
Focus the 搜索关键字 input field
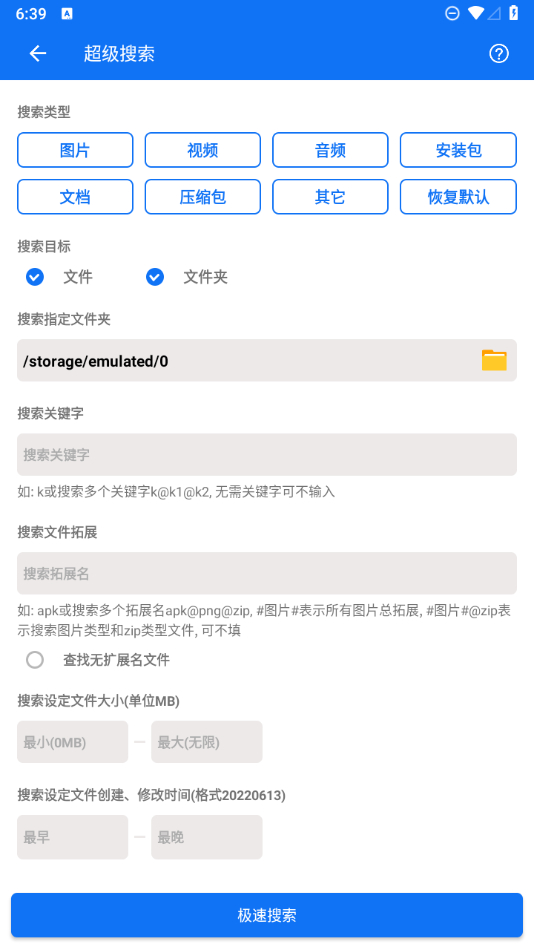pyautogui.click(x=267, y=454)
